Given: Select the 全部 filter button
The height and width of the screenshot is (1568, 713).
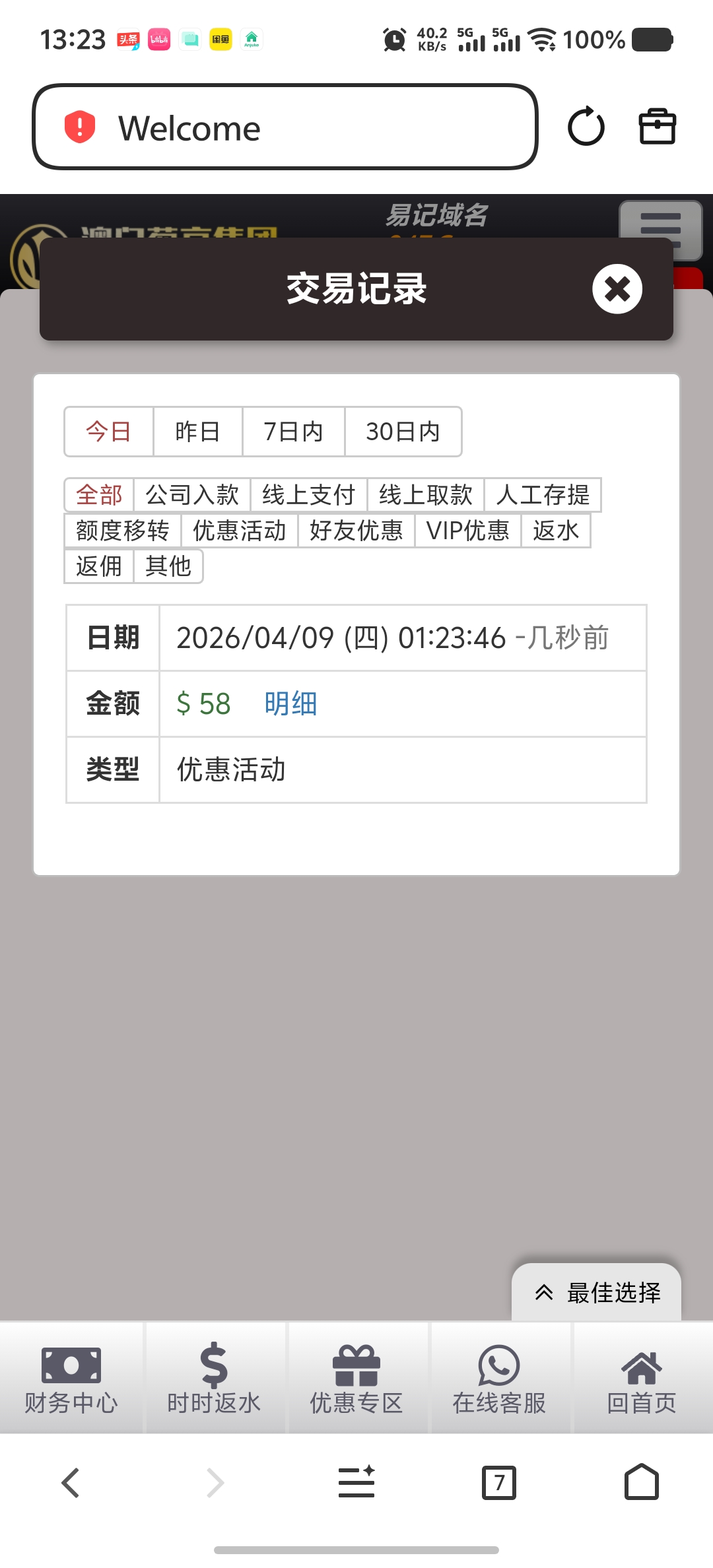Looking at the screenshot, I should pos(100,494).
